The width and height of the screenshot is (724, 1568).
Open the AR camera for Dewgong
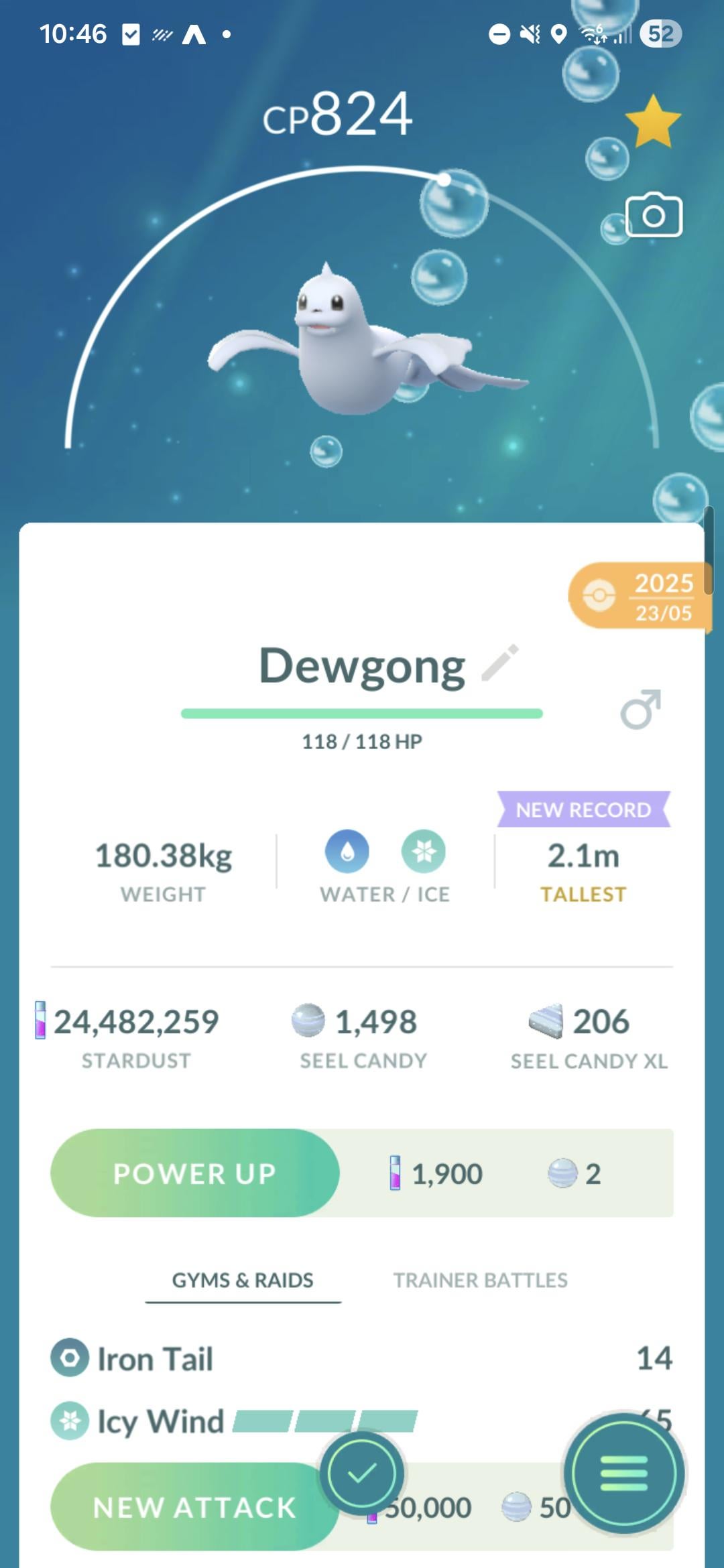coord(654,216)
